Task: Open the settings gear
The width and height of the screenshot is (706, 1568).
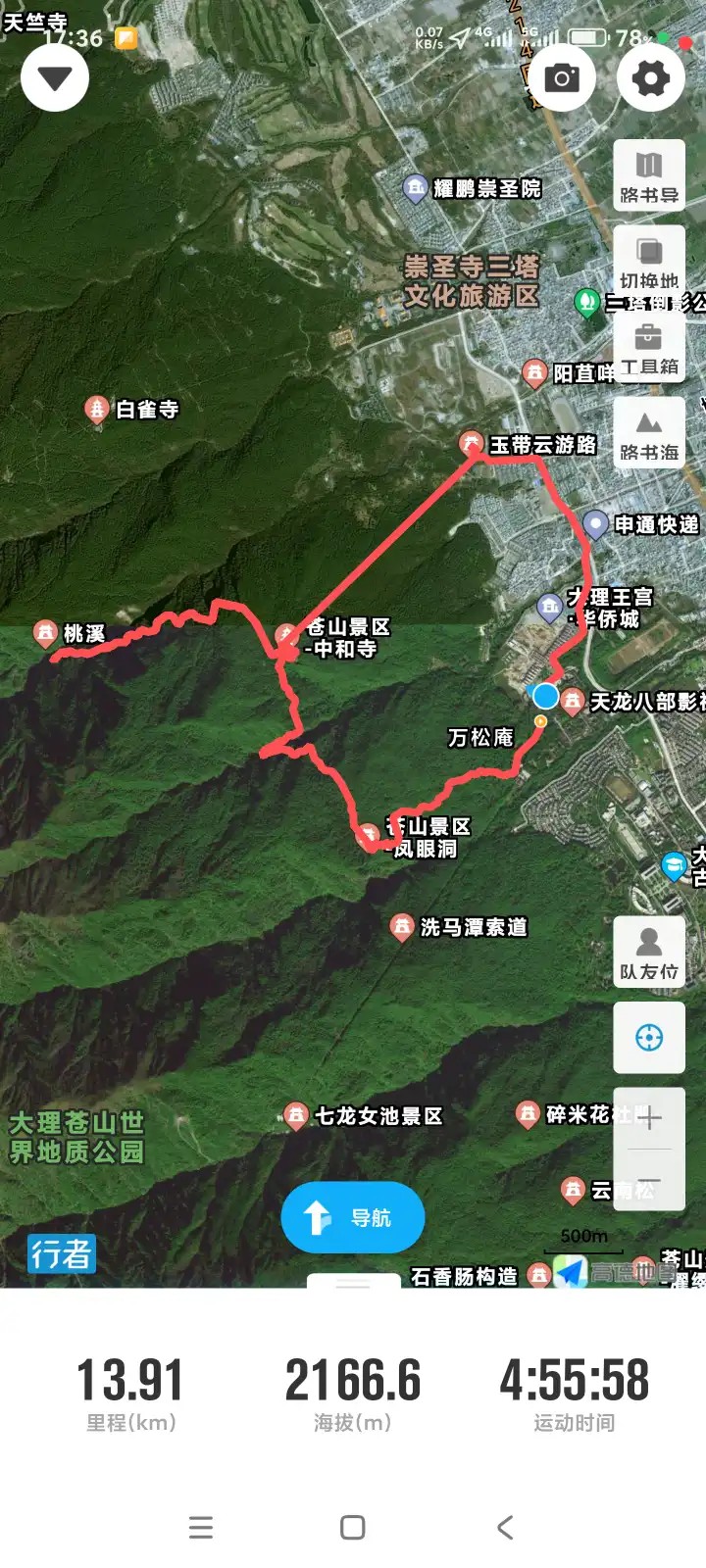Action: 651,78
